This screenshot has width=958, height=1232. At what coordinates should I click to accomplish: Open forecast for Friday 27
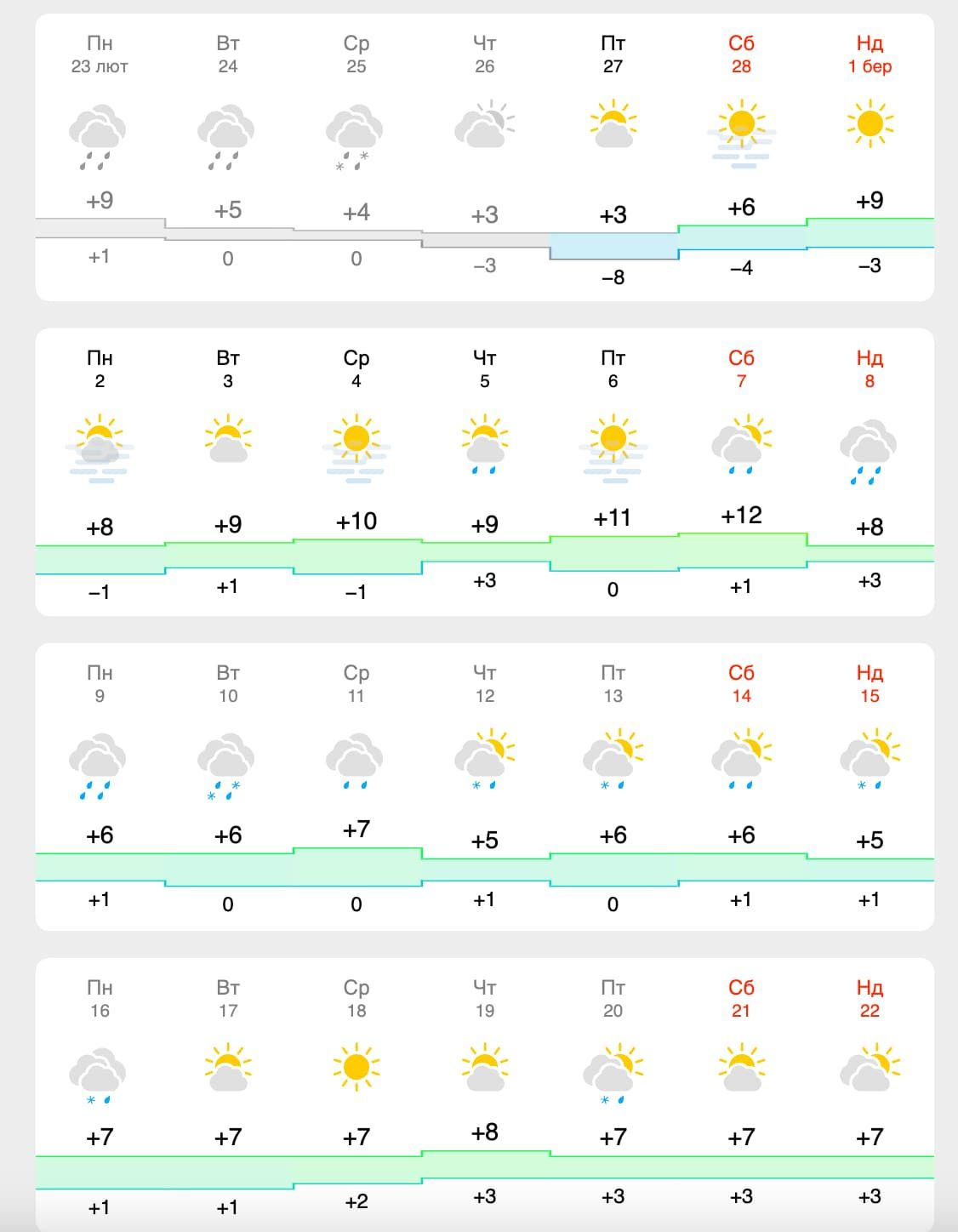tap(613, 54)
